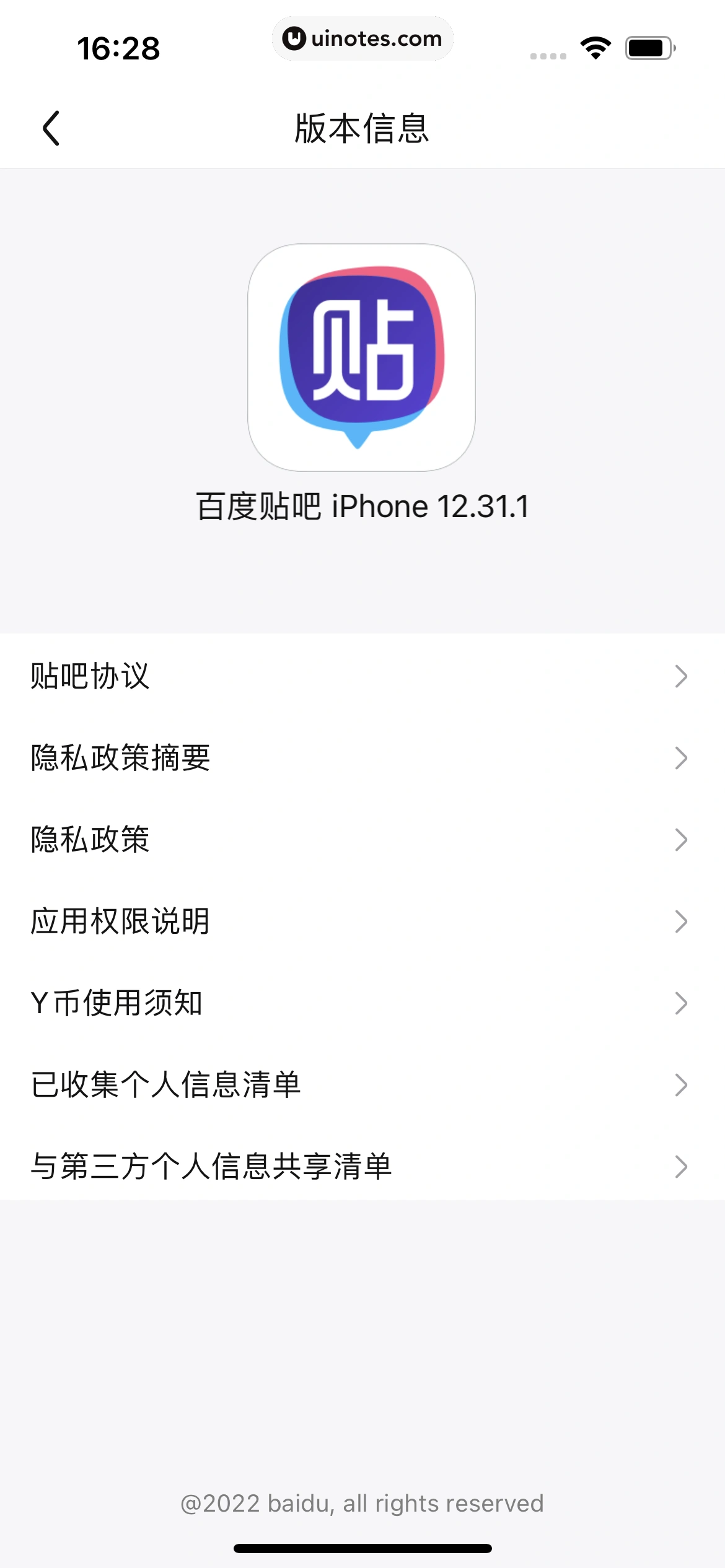The width and height of the screenshot is (725, 1568).
Task: Open 应用权限说明
Action: 362,921
